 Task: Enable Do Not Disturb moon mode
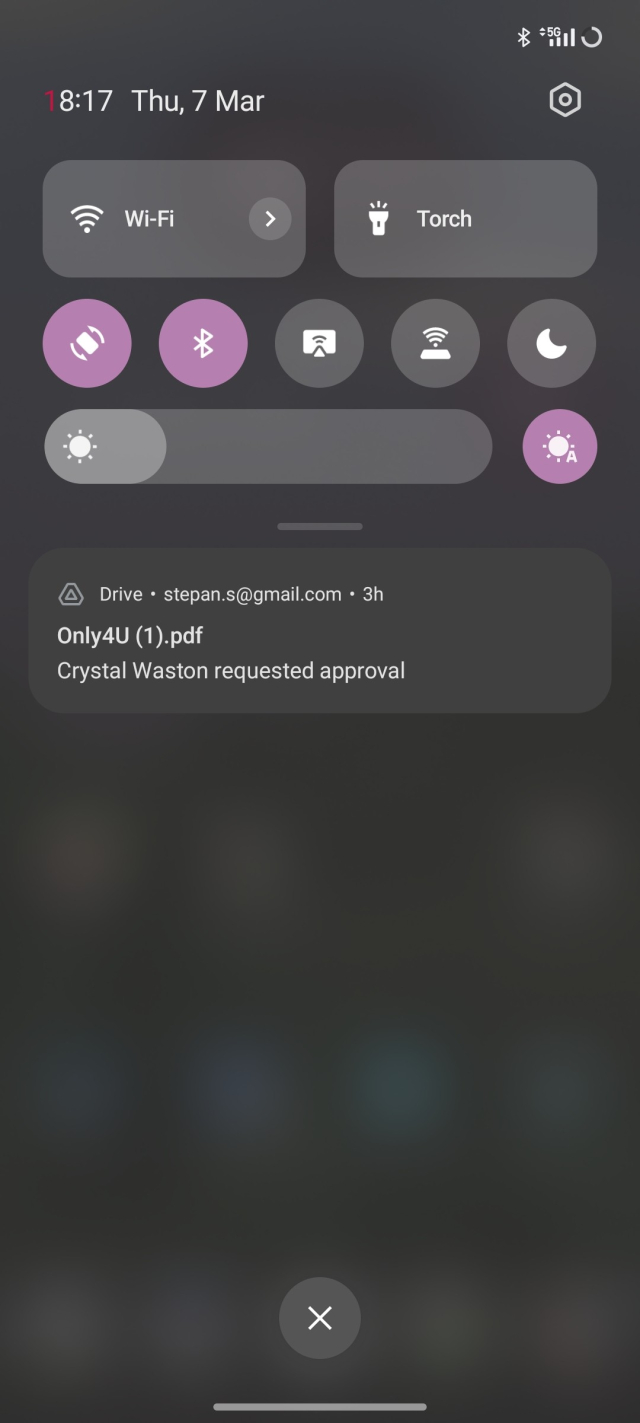[x=551, y=343]
